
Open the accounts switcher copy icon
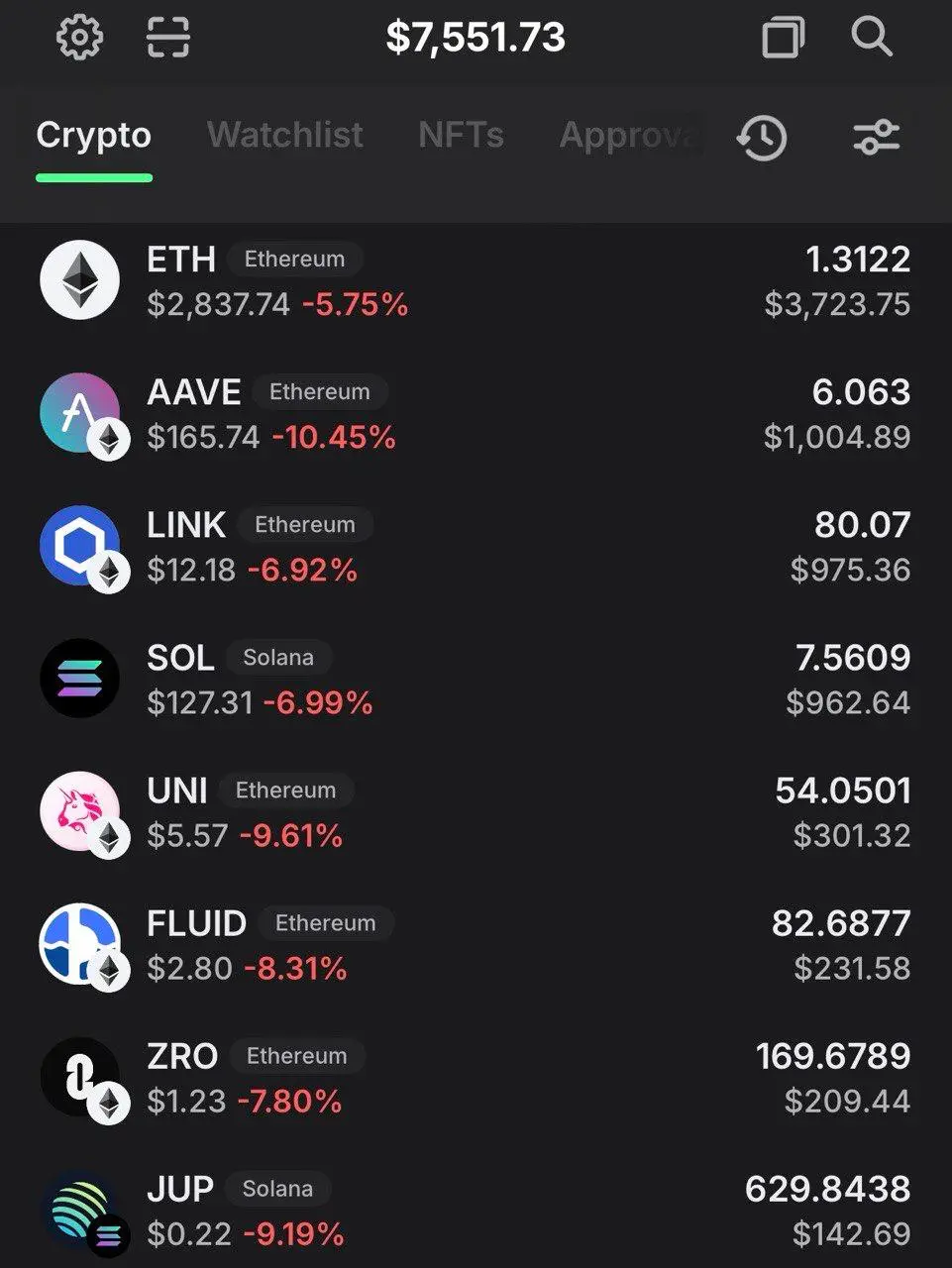click(x=783, y=38)
